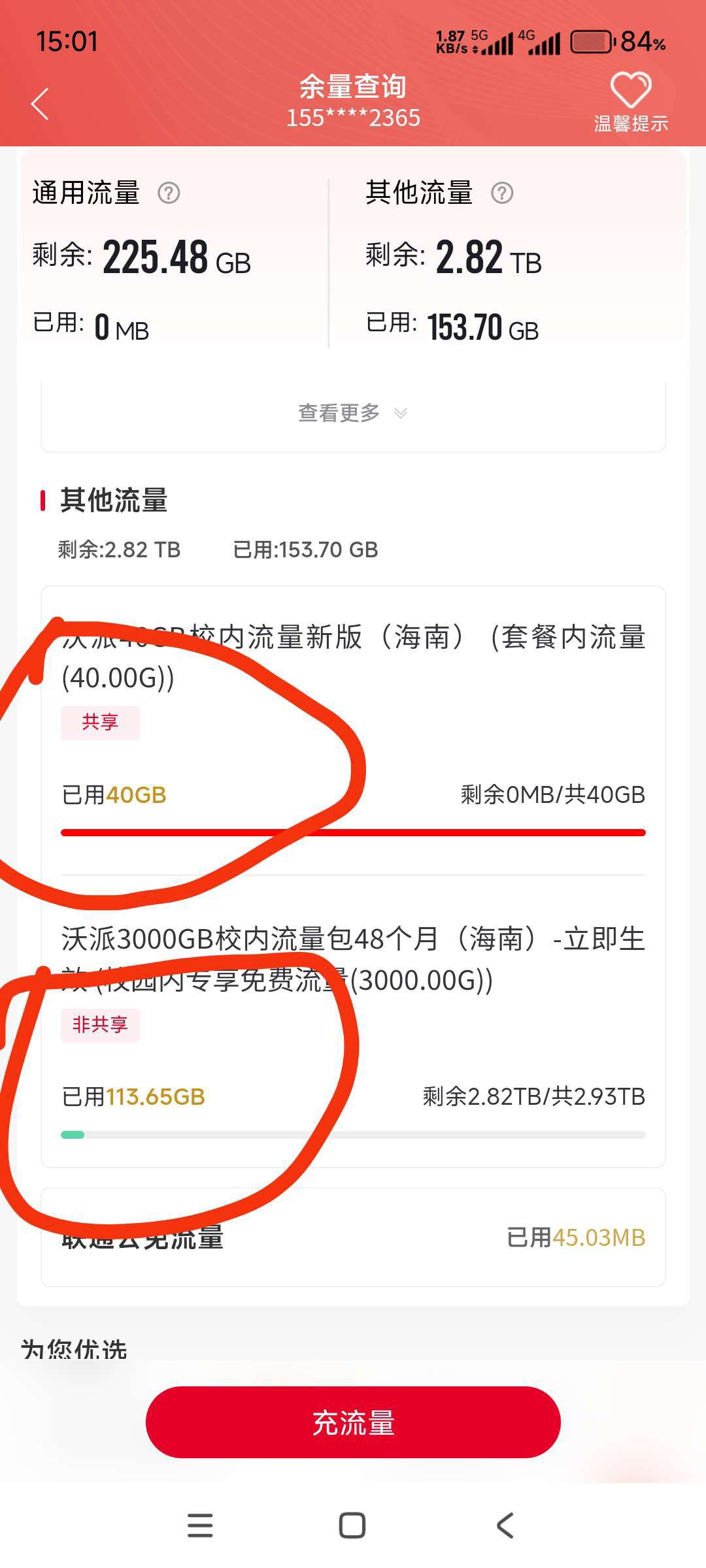Tap the help icon beside 通用流量

(x=169, y=193)
